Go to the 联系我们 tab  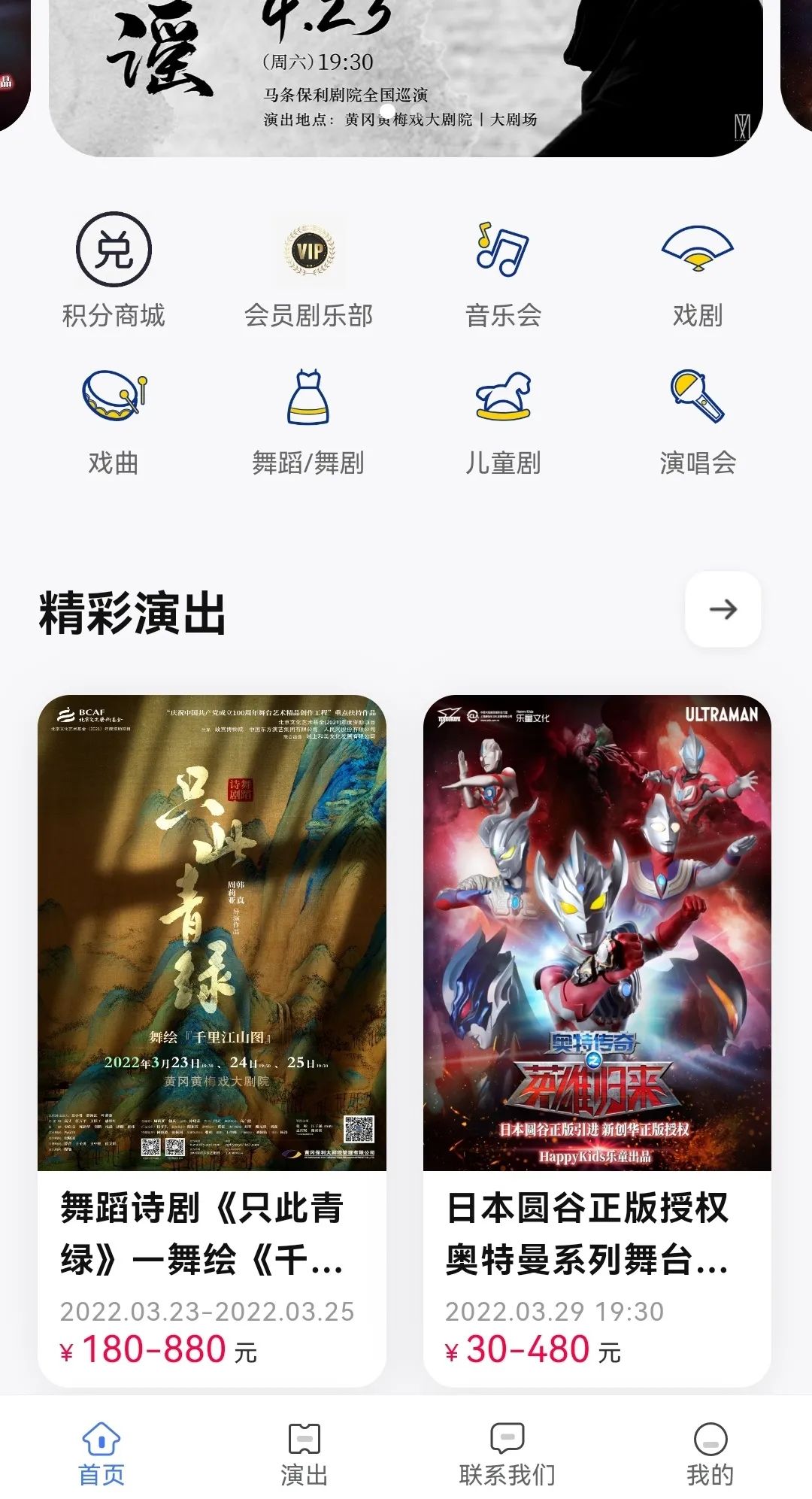point(507,1454)
